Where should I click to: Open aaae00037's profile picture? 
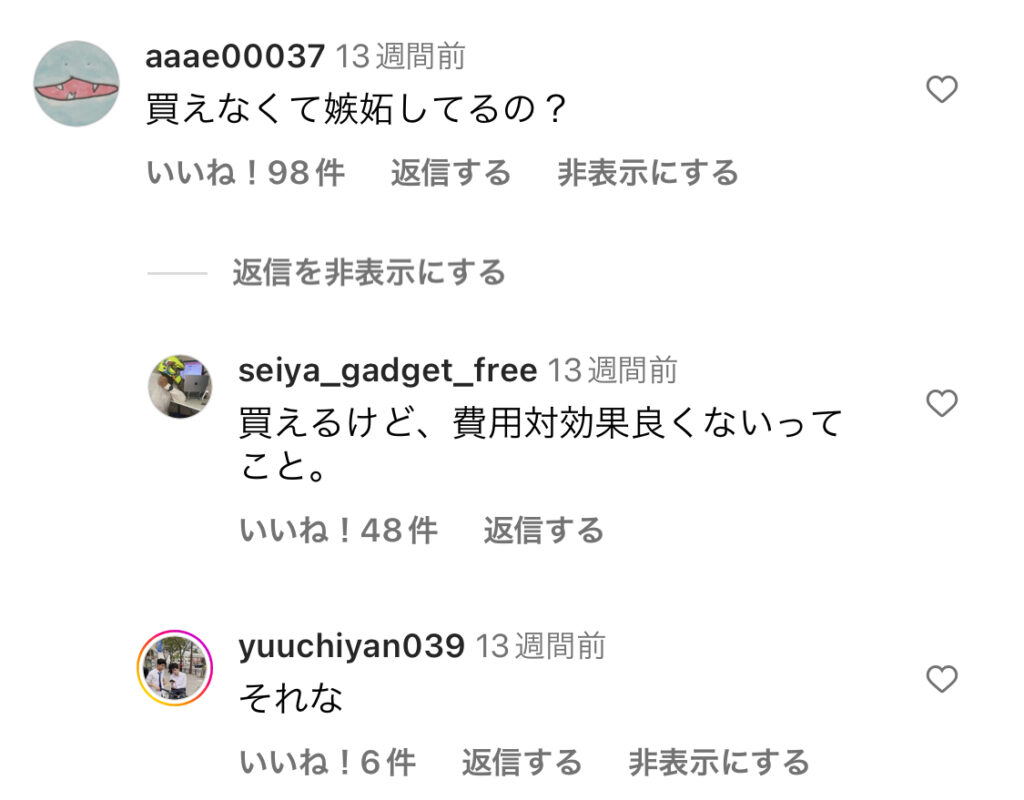pos(76,83)
